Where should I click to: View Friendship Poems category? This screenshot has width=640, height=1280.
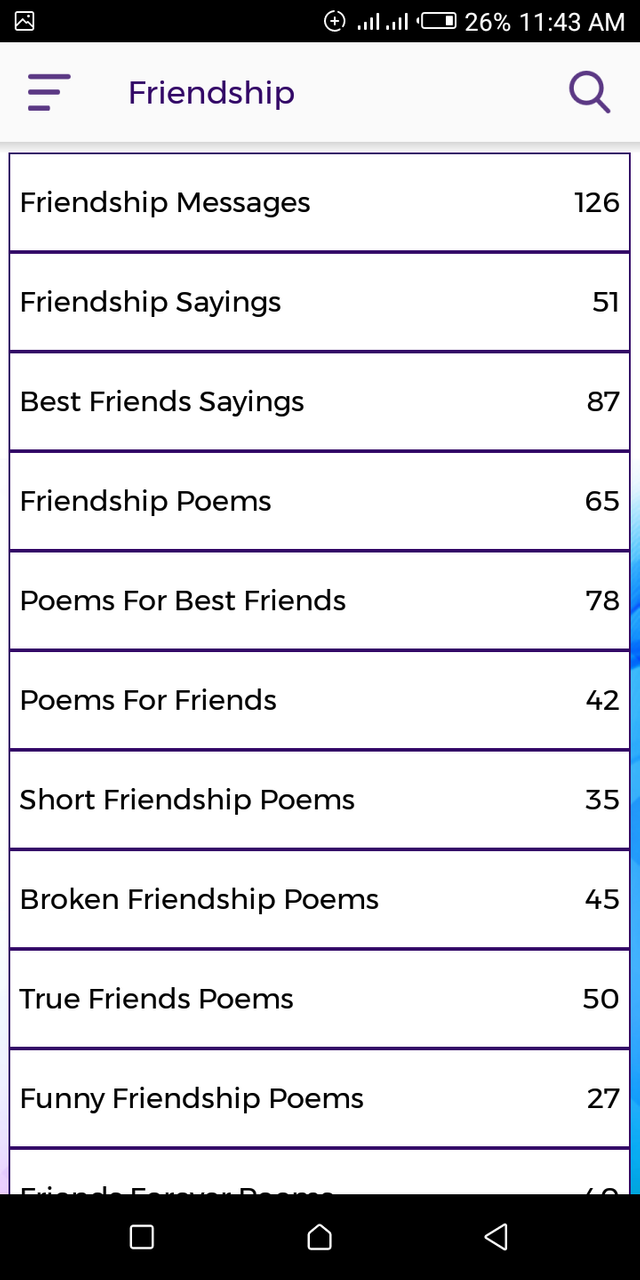click(319, 501)
